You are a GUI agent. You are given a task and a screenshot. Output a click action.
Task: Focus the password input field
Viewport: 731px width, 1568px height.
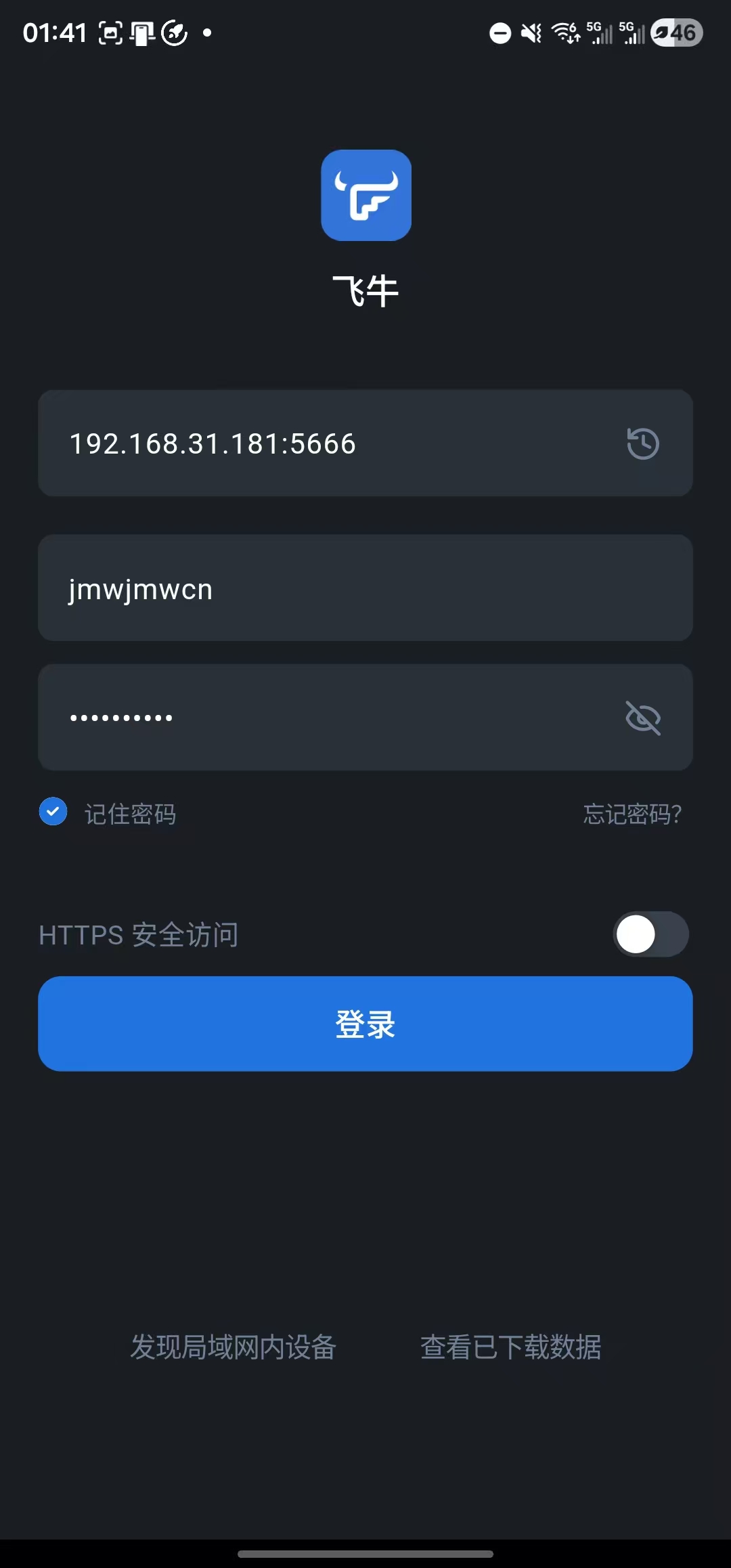[x=325, y=718]
